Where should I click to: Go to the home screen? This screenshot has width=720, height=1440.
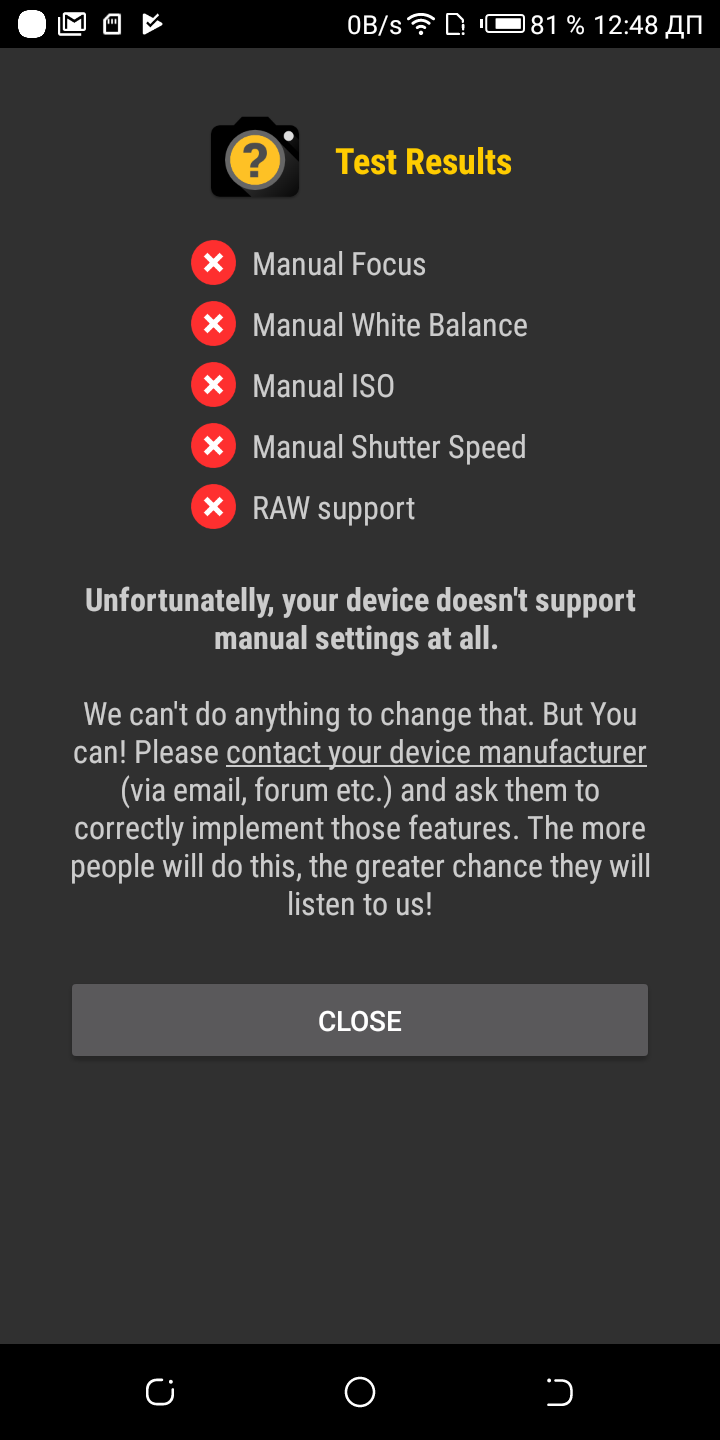point(360,1391)
